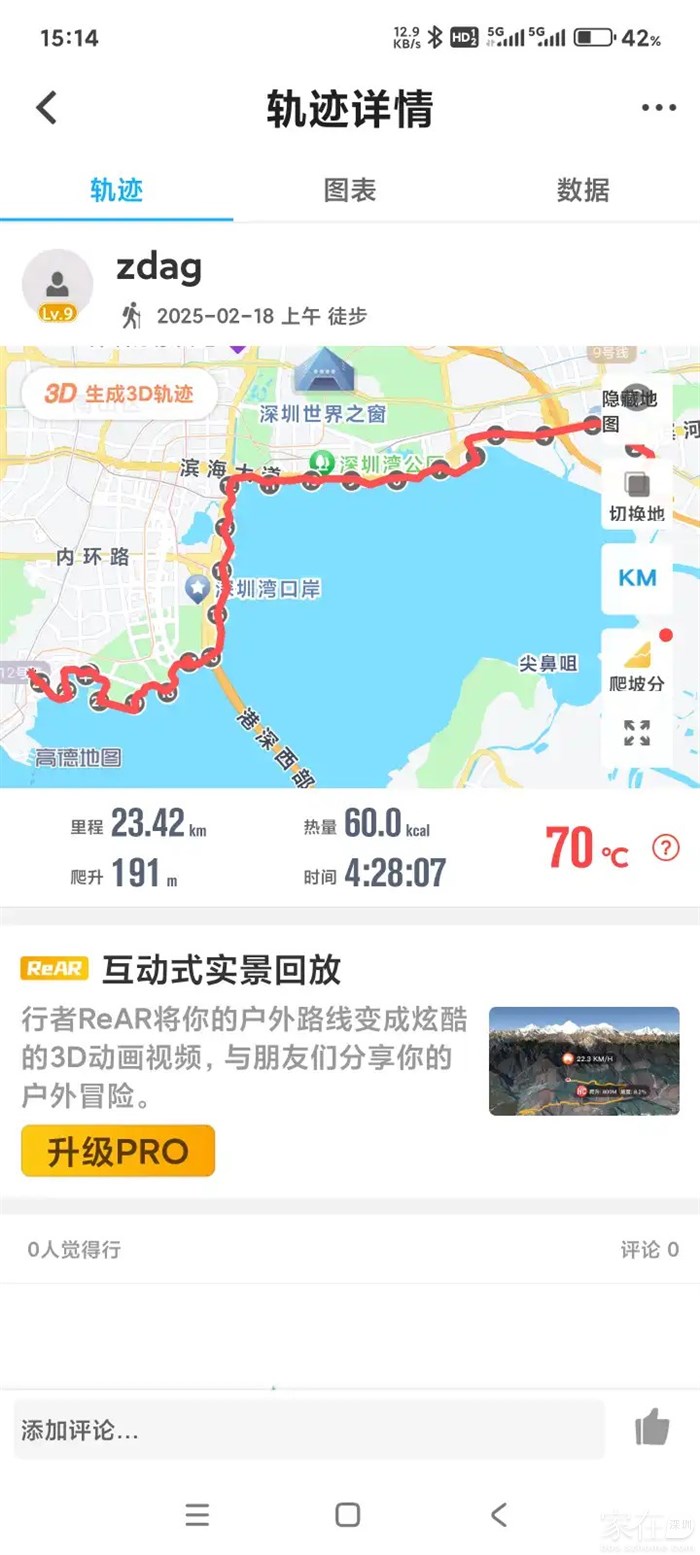
Task: Tap the system home button
Action: point(348,1514)
